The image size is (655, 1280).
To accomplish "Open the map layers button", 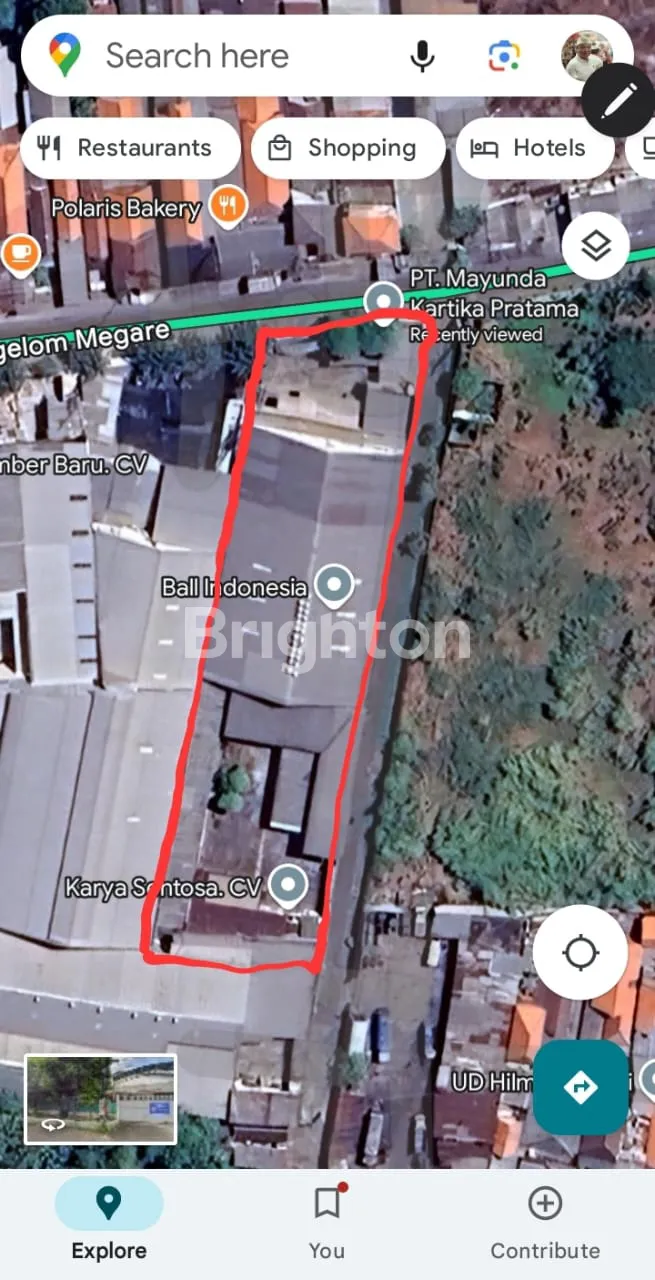I will (x=596, y=245).
